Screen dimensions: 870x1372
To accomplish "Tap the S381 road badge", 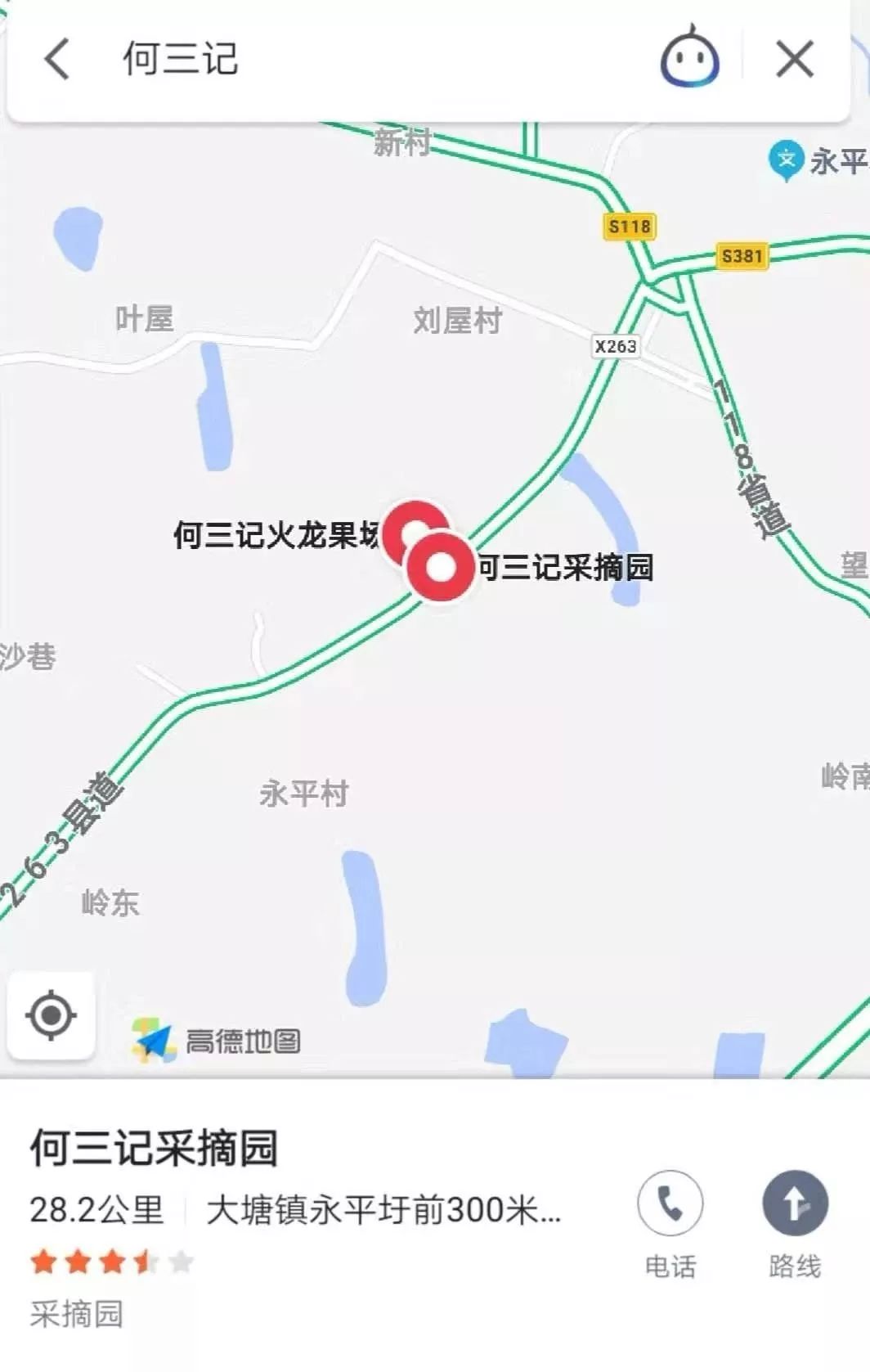I will 742,255.
